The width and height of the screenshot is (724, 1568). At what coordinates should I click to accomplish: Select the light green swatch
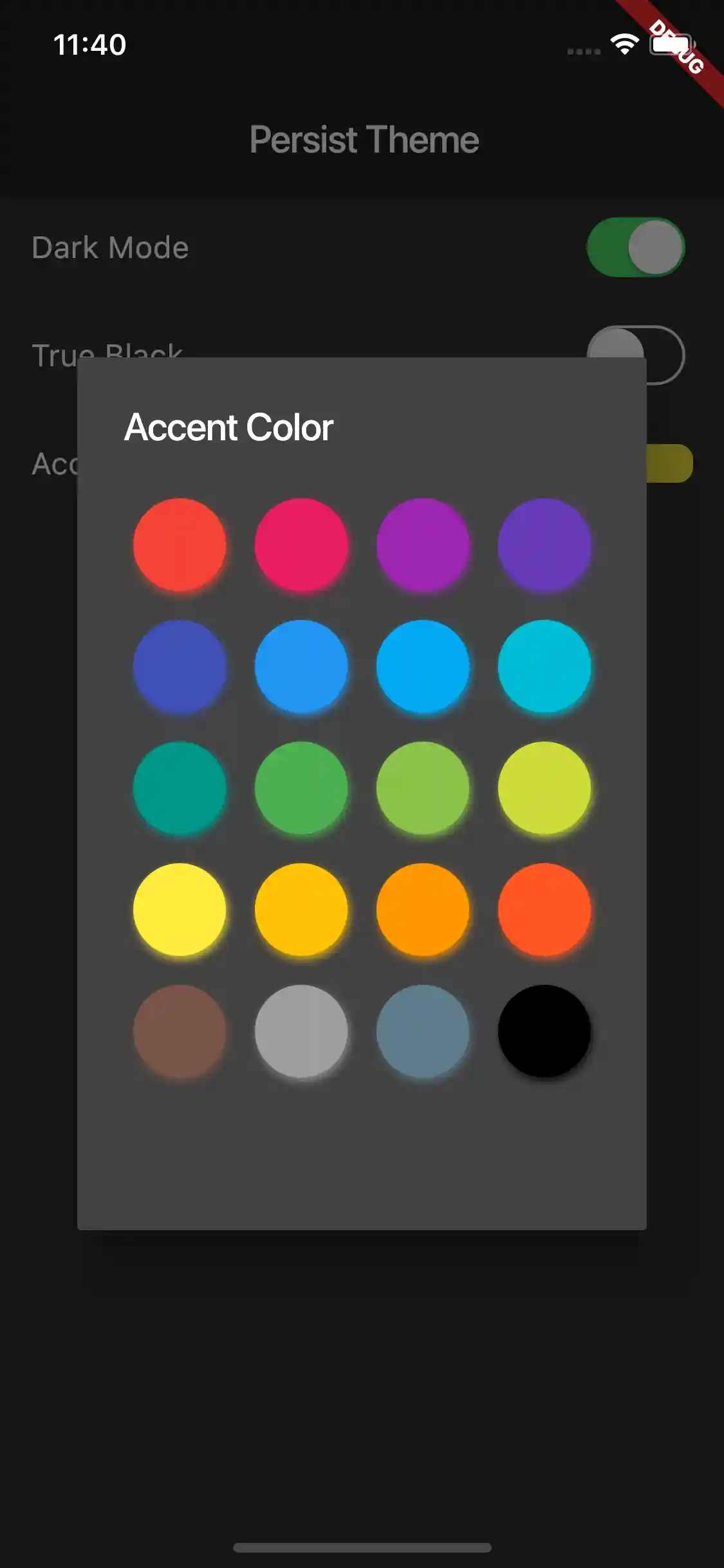tap(423, 788)
